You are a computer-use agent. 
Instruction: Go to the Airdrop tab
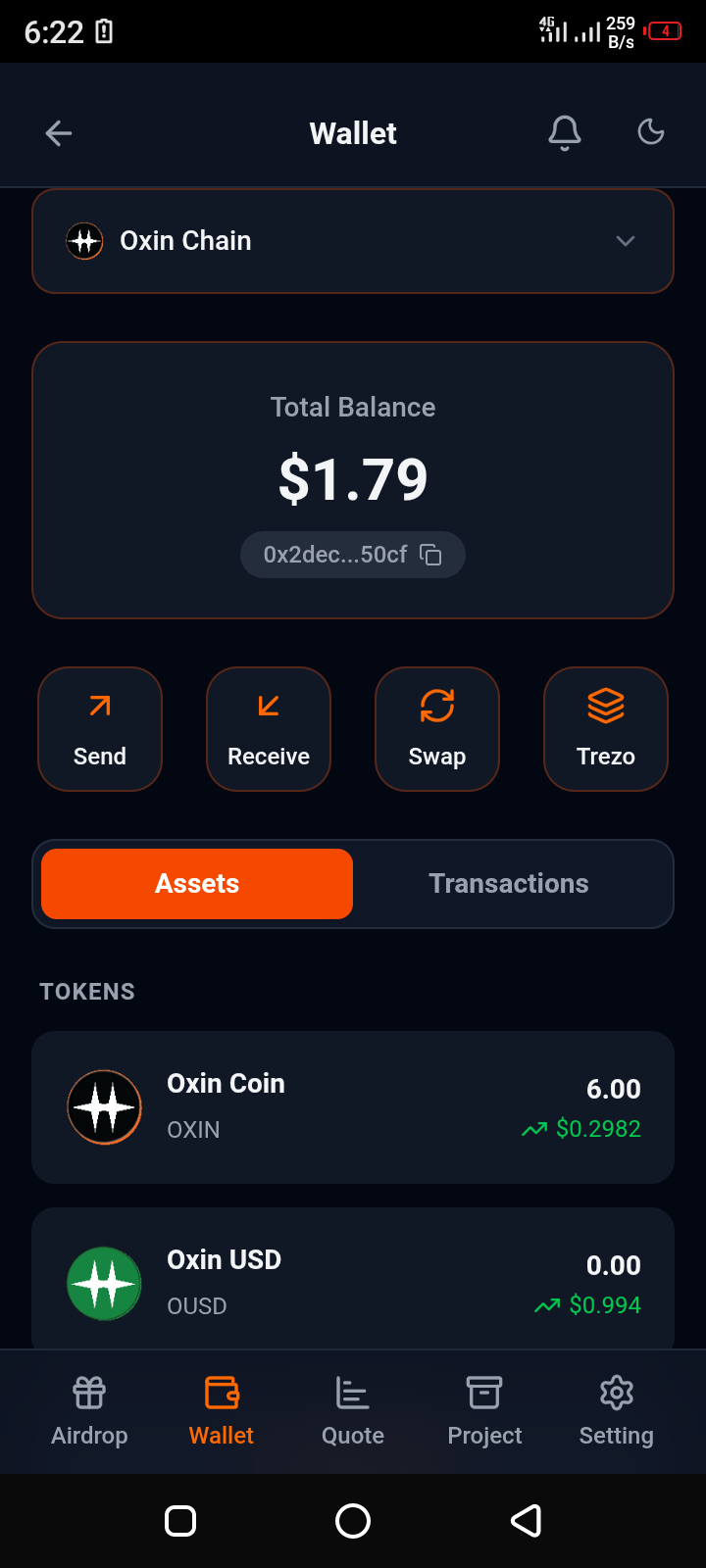coord(89,1411)
